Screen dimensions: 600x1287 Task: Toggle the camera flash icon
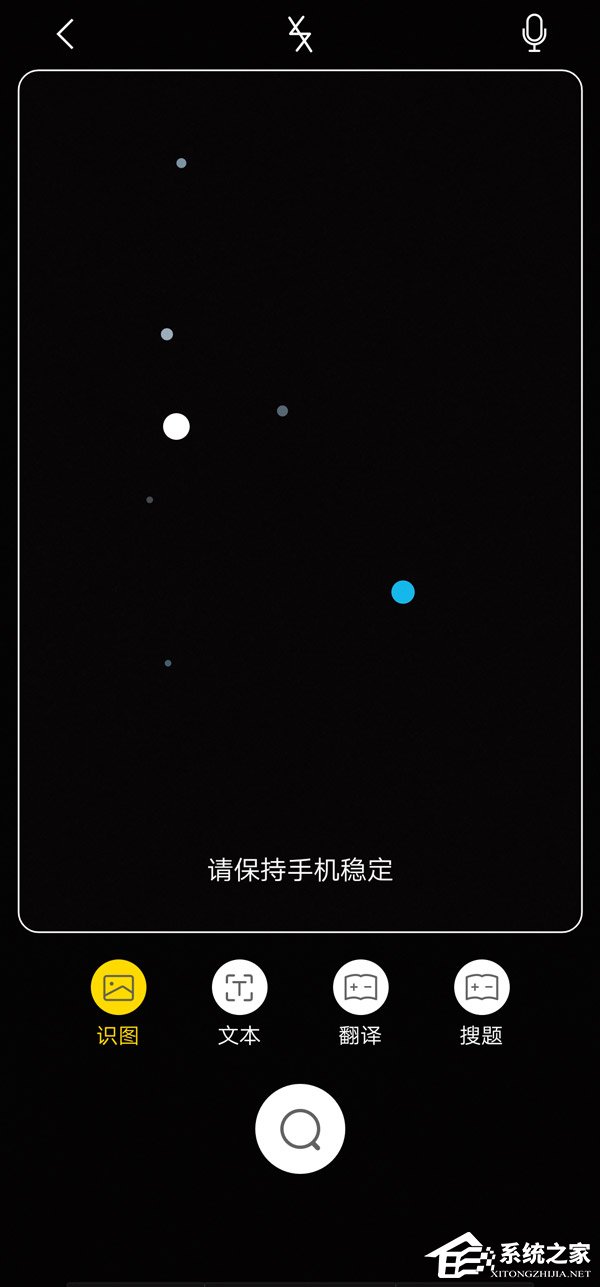pyautogui.click(x=300, y=34)
